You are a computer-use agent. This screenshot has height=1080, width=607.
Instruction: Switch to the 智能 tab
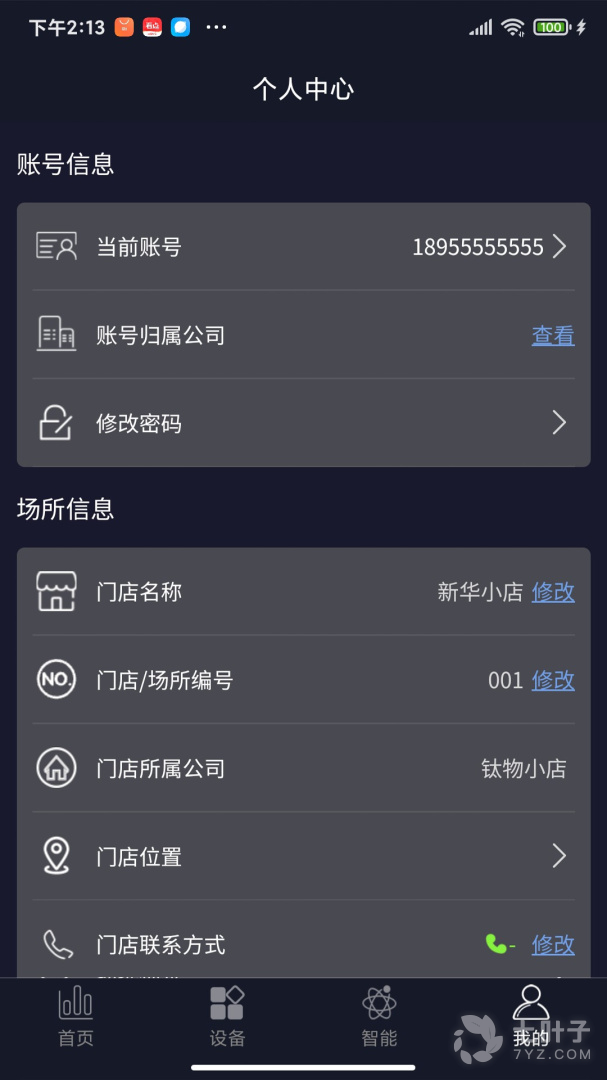coord(379,1017)
